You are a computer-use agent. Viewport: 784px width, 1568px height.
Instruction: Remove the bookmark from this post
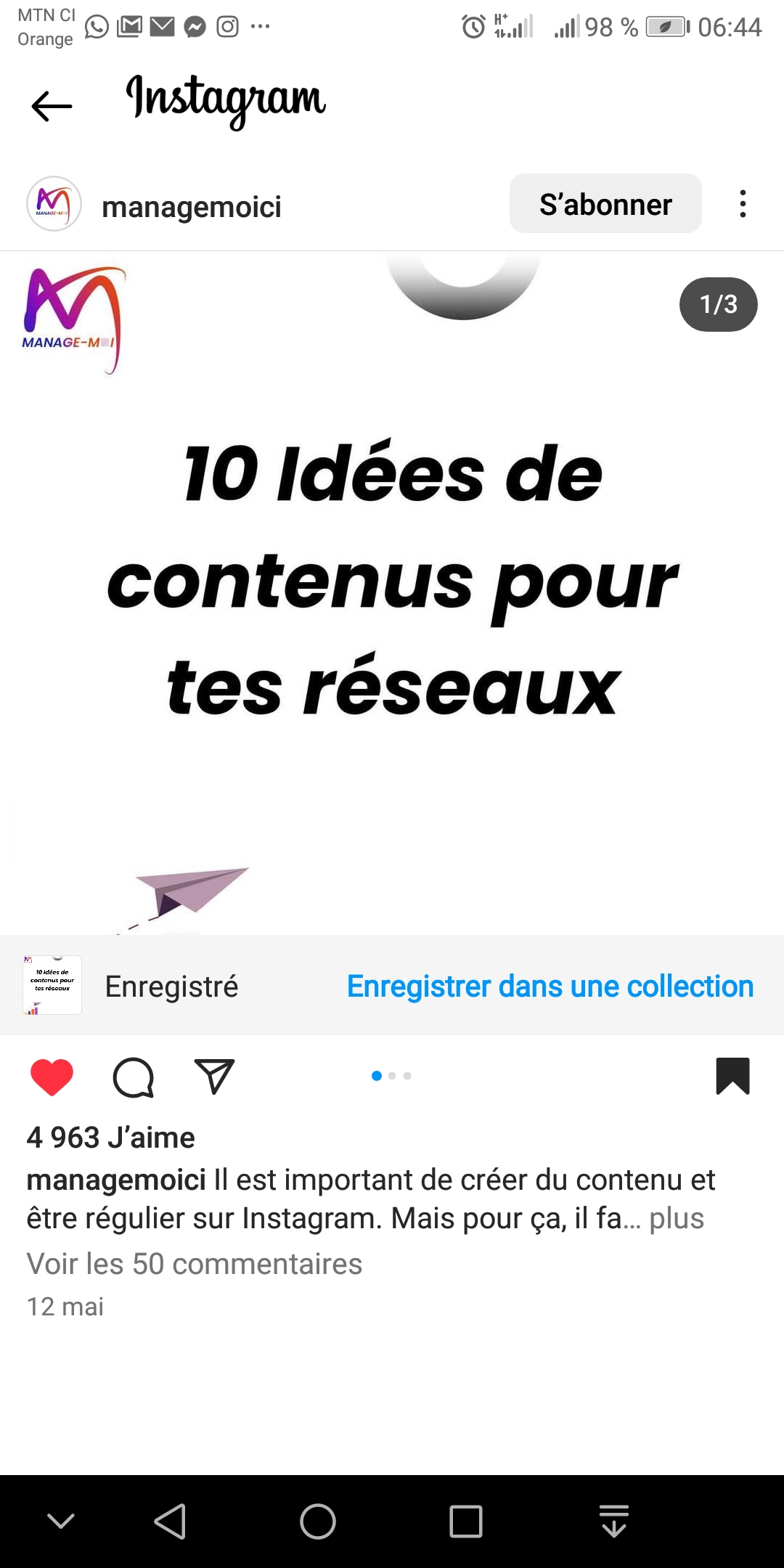coord(732,1076)
